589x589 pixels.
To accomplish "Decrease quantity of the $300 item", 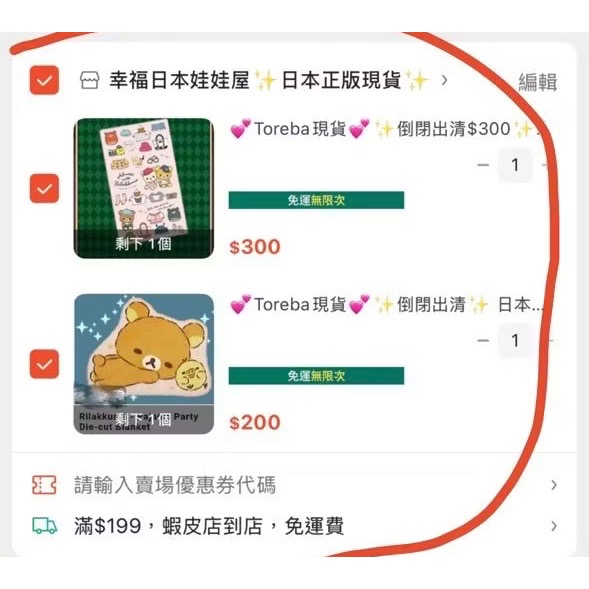I will pyautogui.click(x=483, y=165).
